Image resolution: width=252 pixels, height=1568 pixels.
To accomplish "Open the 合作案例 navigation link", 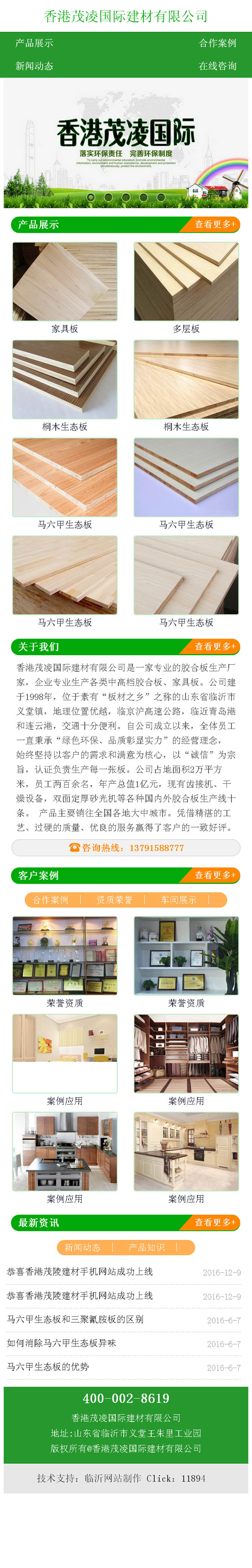I will [x=217, y=43].
